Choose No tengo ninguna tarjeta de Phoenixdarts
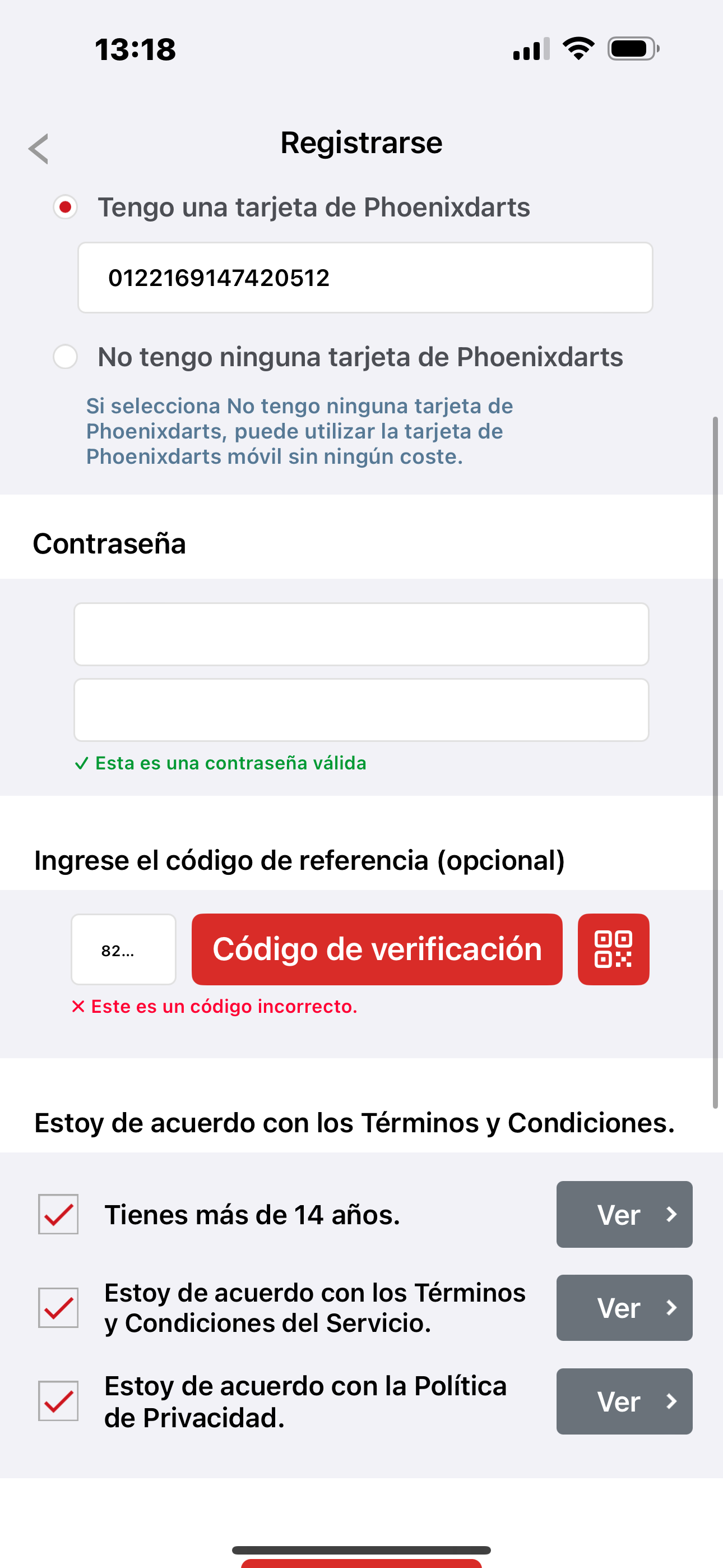Screen dimensions: 723x1568 (x=66, y=357)
